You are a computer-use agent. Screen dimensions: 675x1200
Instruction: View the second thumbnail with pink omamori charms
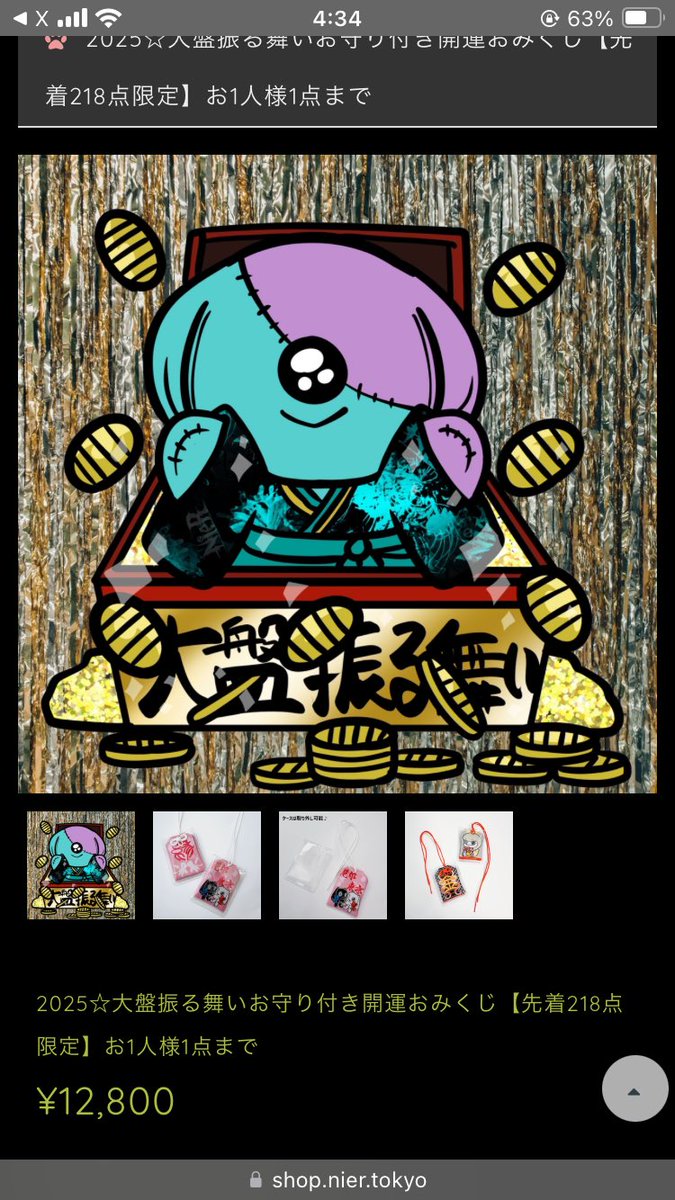(x=207, y=865)
